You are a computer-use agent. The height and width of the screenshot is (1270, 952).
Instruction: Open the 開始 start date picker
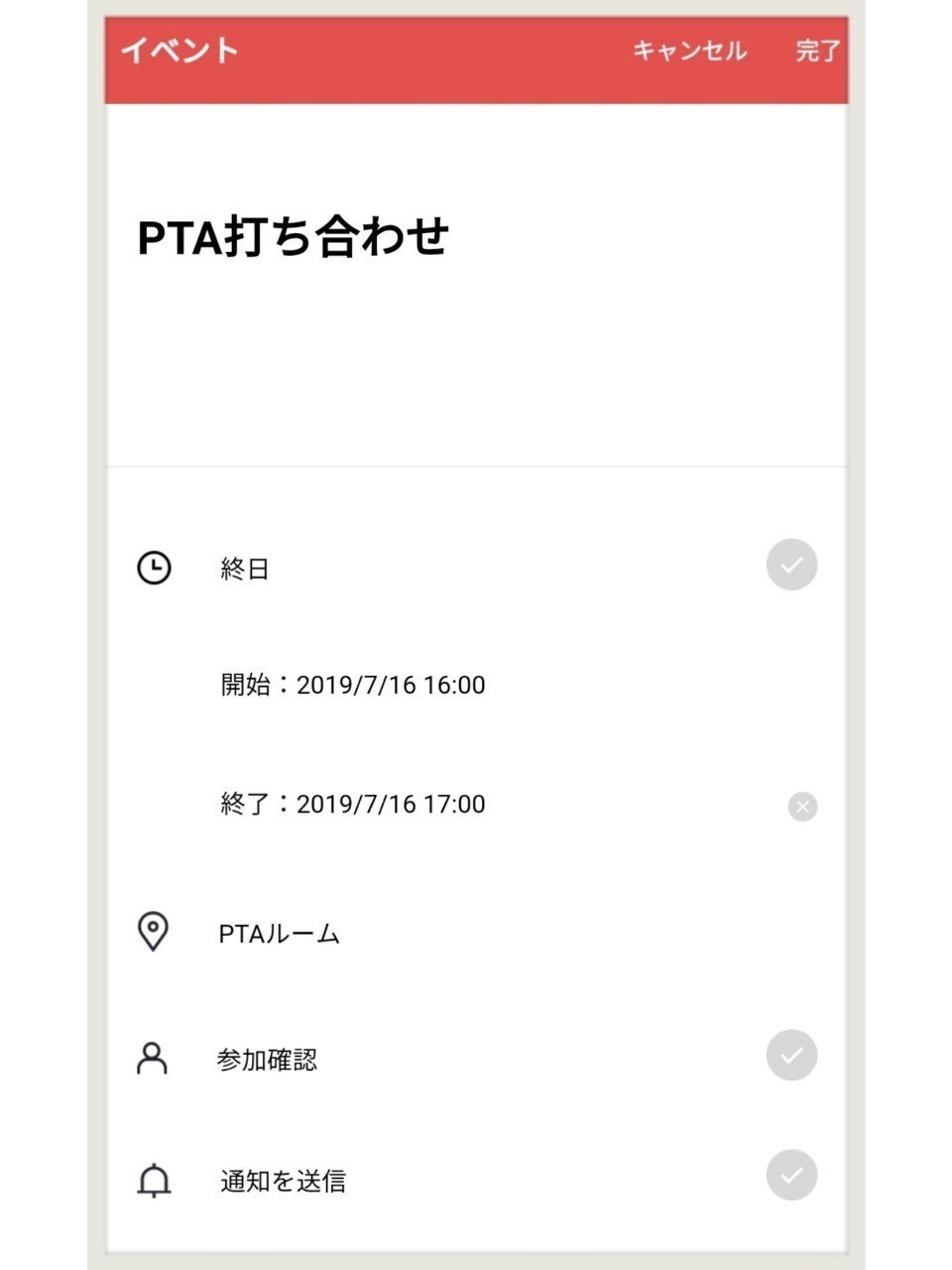pos(351,685)
